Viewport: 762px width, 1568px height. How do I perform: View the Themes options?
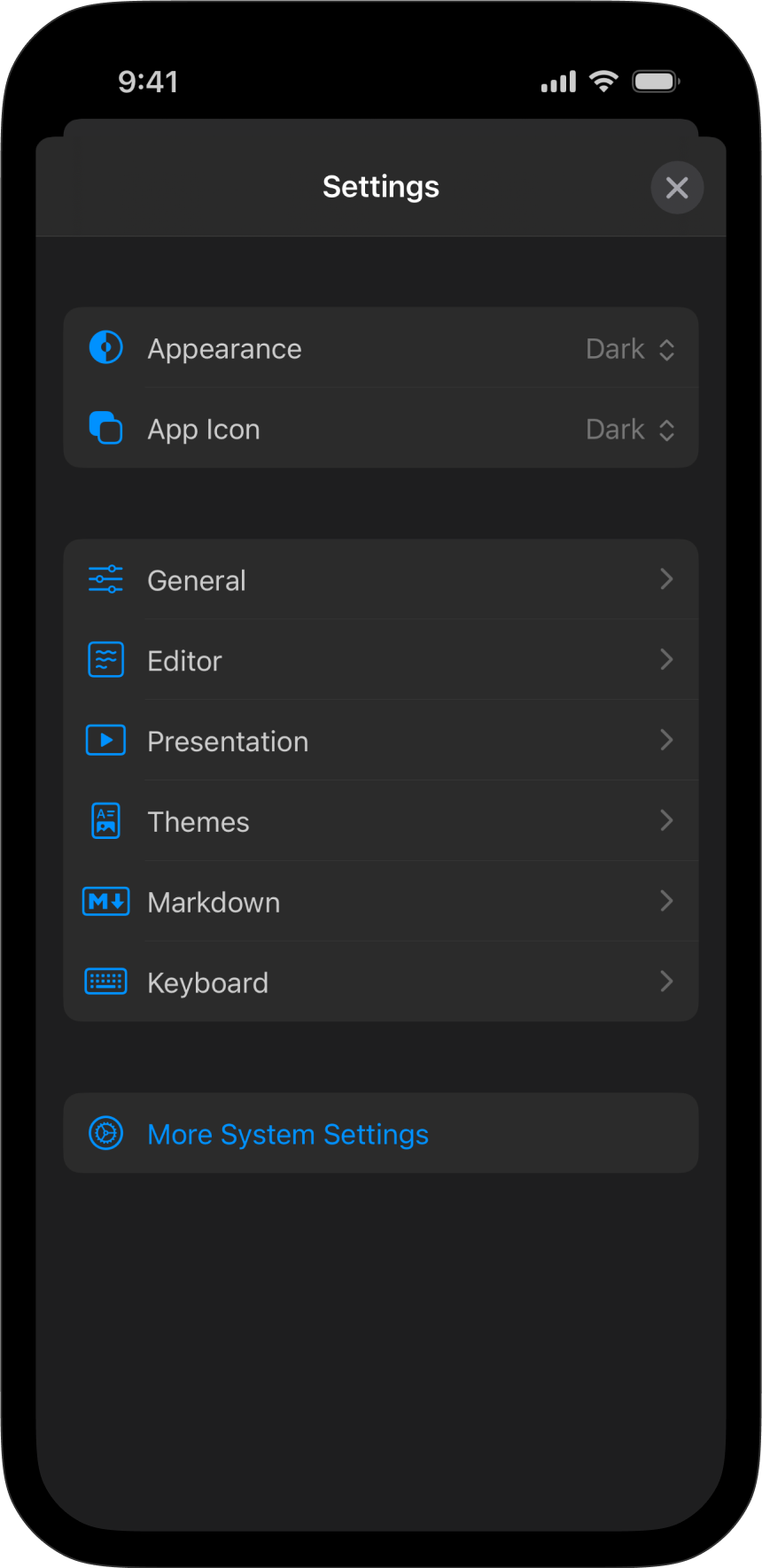click(381, 822)
